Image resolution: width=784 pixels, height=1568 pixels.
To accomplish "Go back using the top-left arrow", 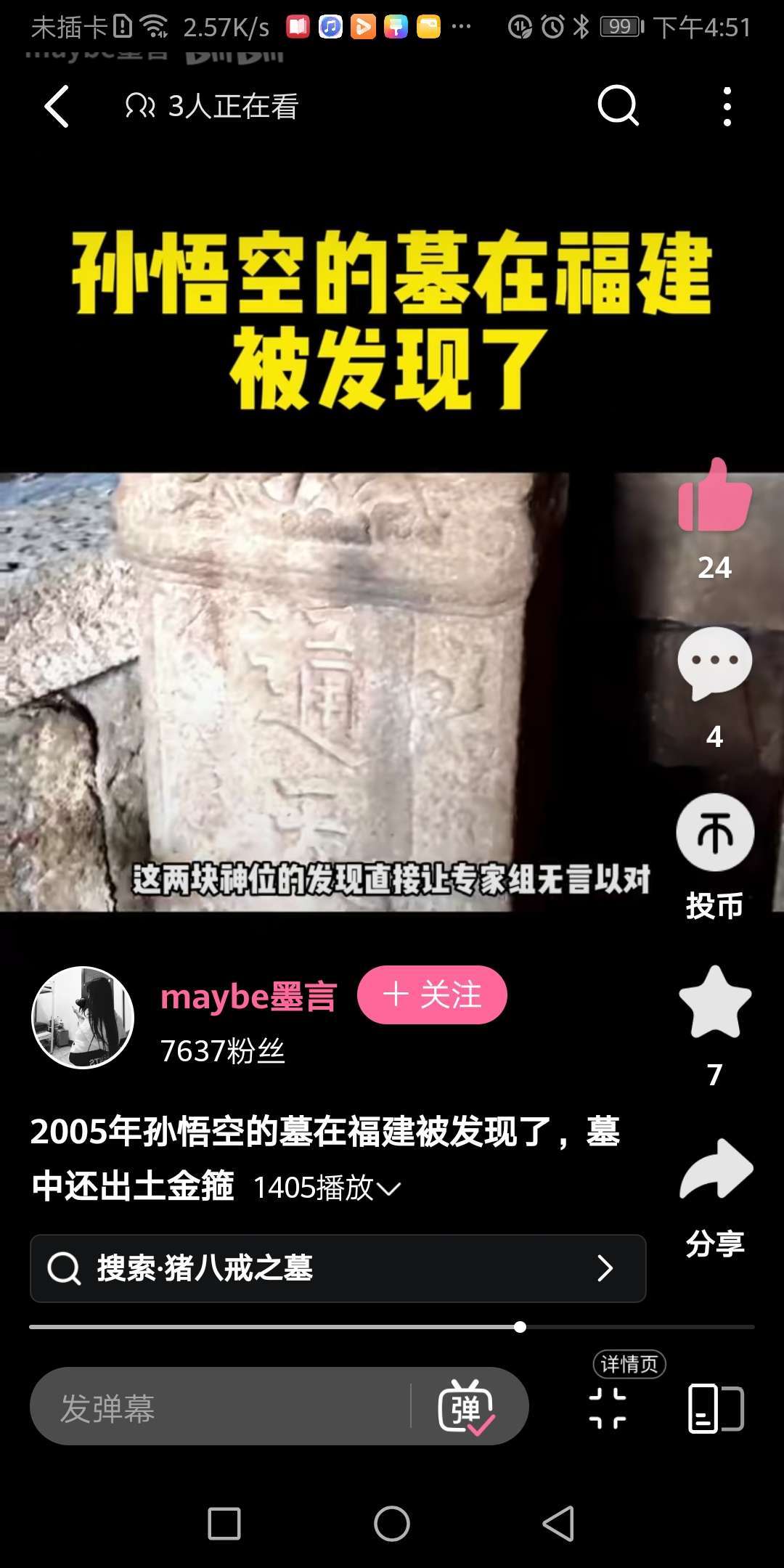I will coord(57,107).
